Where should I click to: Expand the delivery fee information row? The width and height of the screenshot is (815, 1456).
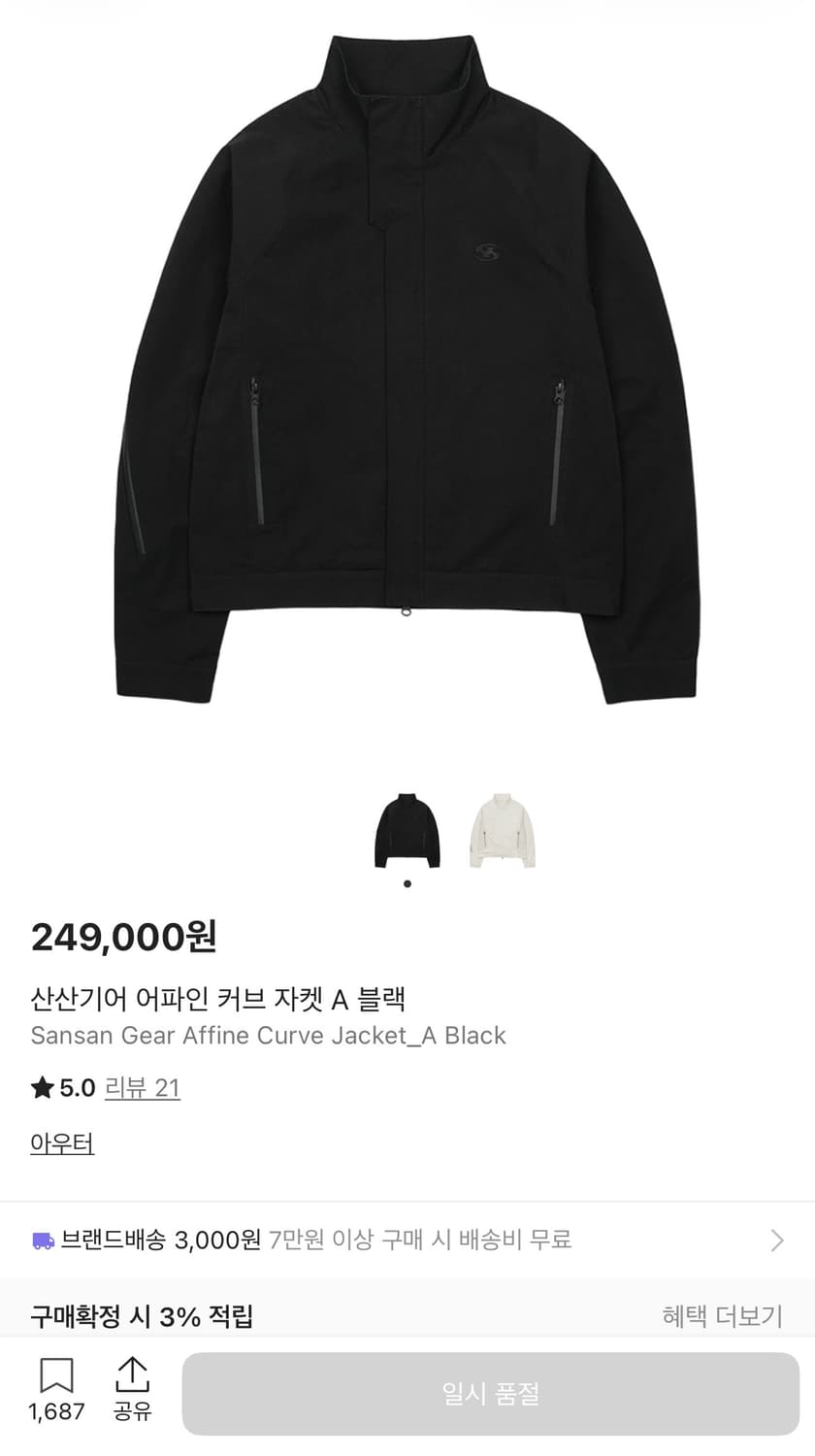(407, 1240)
